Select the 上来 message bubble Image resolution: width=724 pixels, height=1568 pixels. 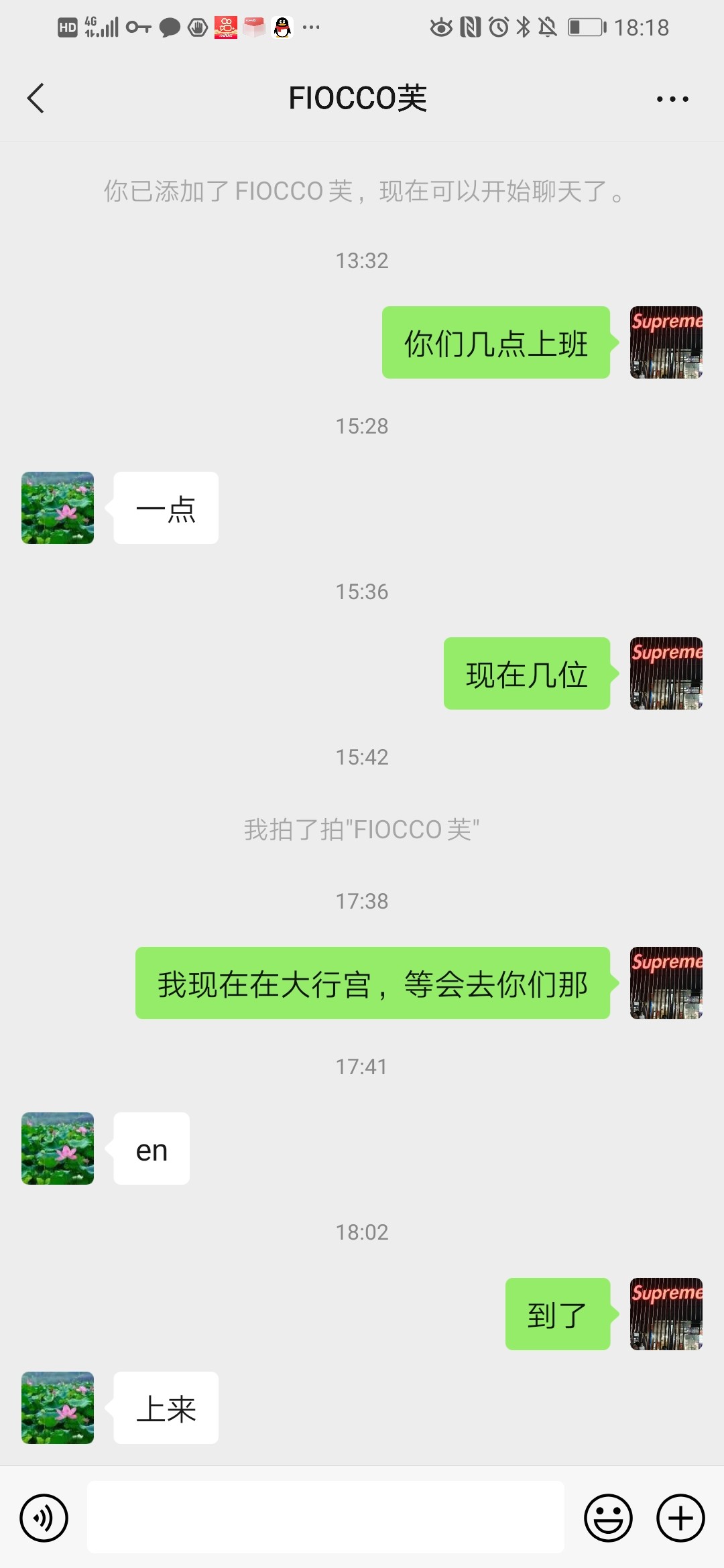(x=166, y=1409)
